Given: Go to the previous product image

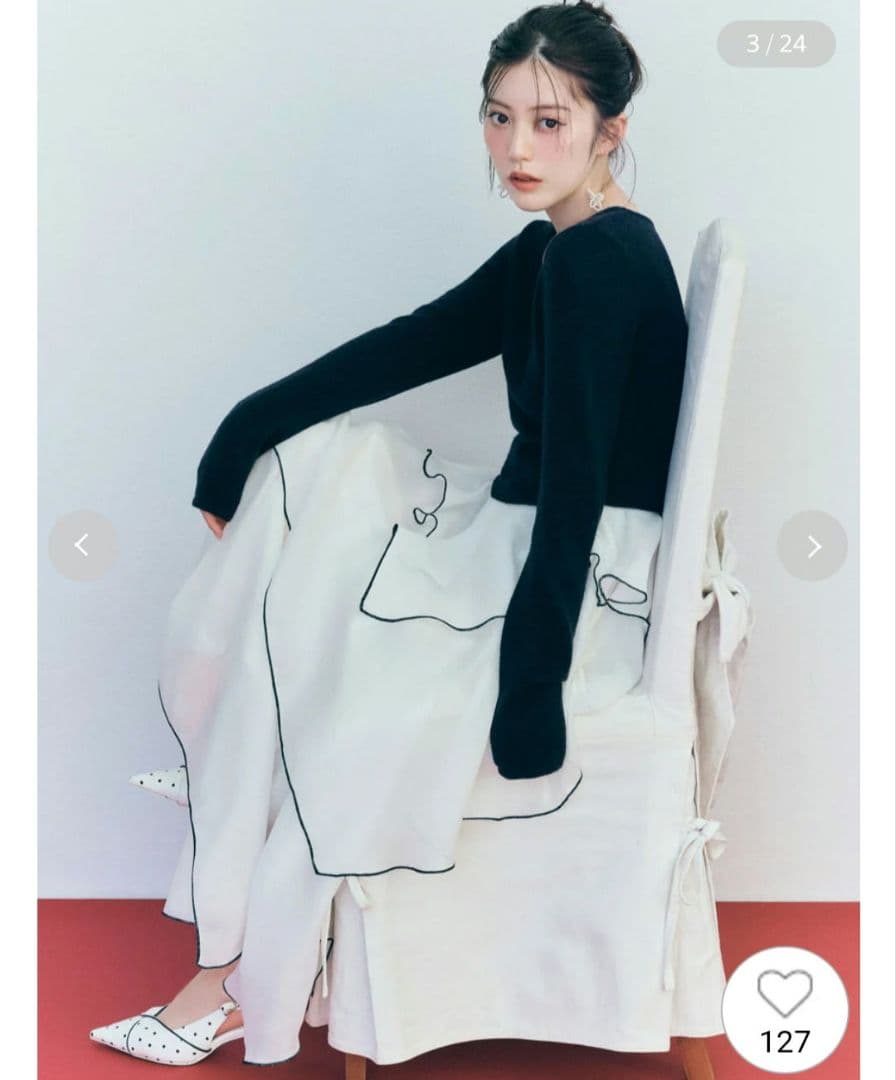Looking at the screenshot, I should pyautogui.click(x=82, y=545).
